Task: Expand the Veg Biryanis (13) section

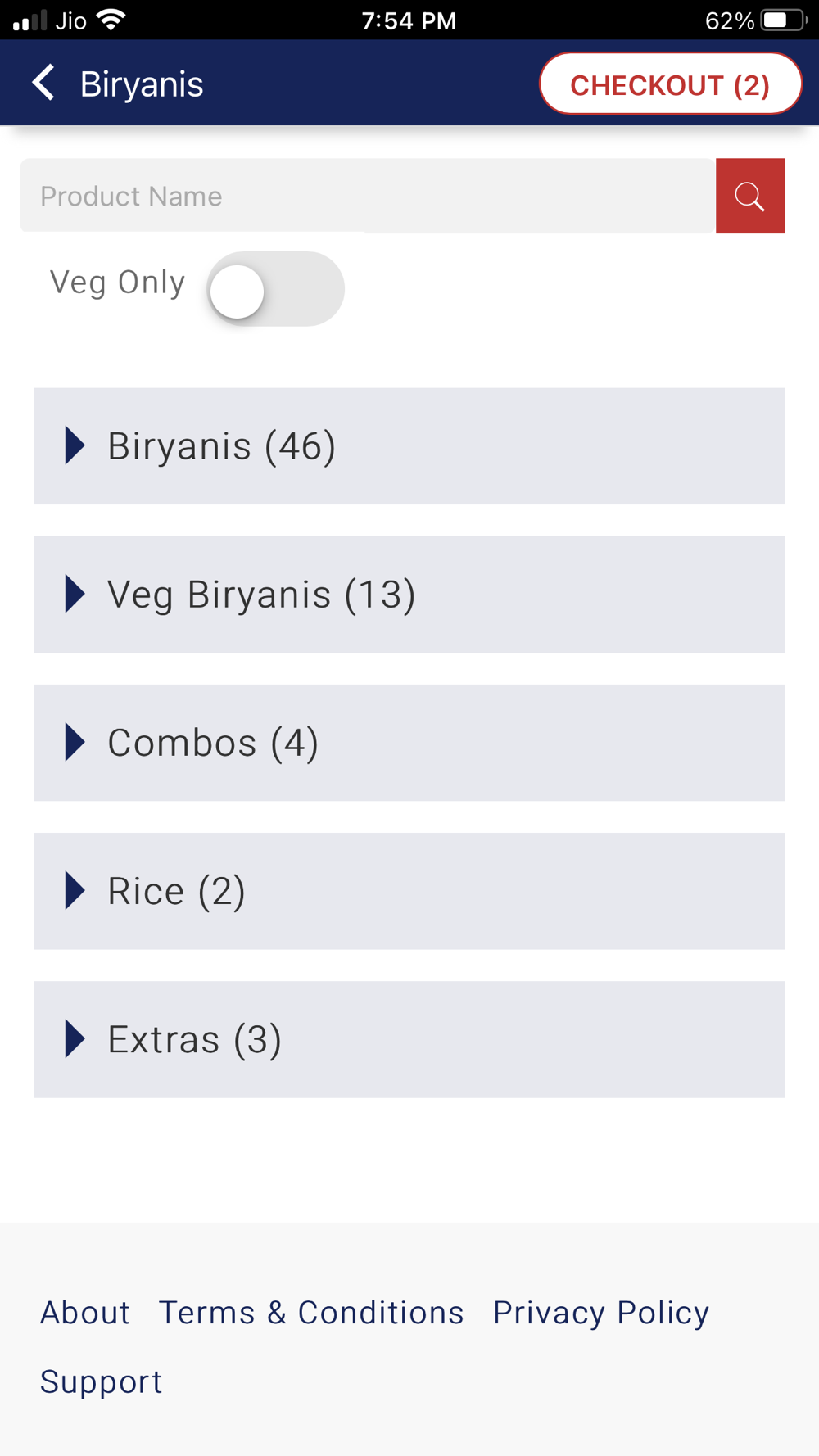Action: tap(409, 595)
